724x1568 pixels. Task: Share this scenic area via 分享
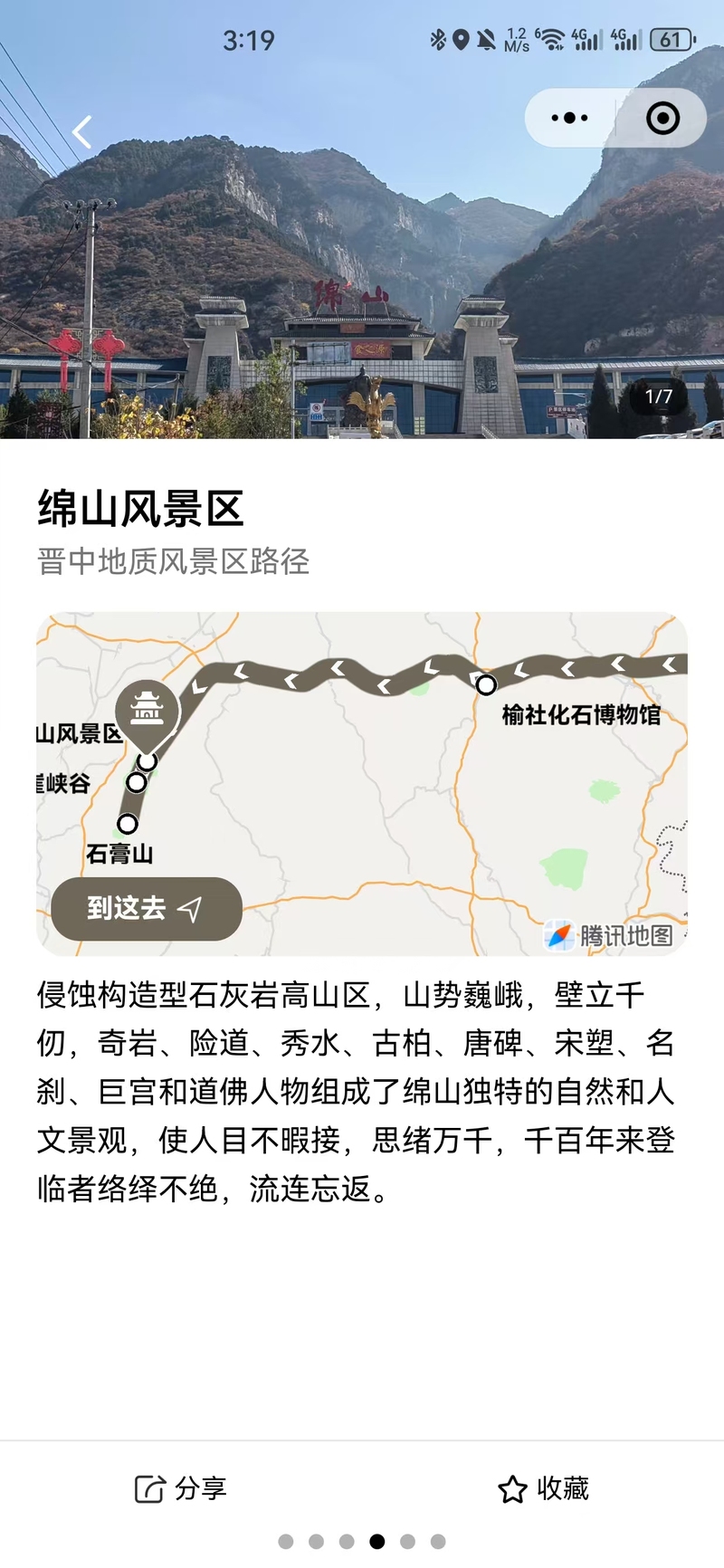point(181,1488)
